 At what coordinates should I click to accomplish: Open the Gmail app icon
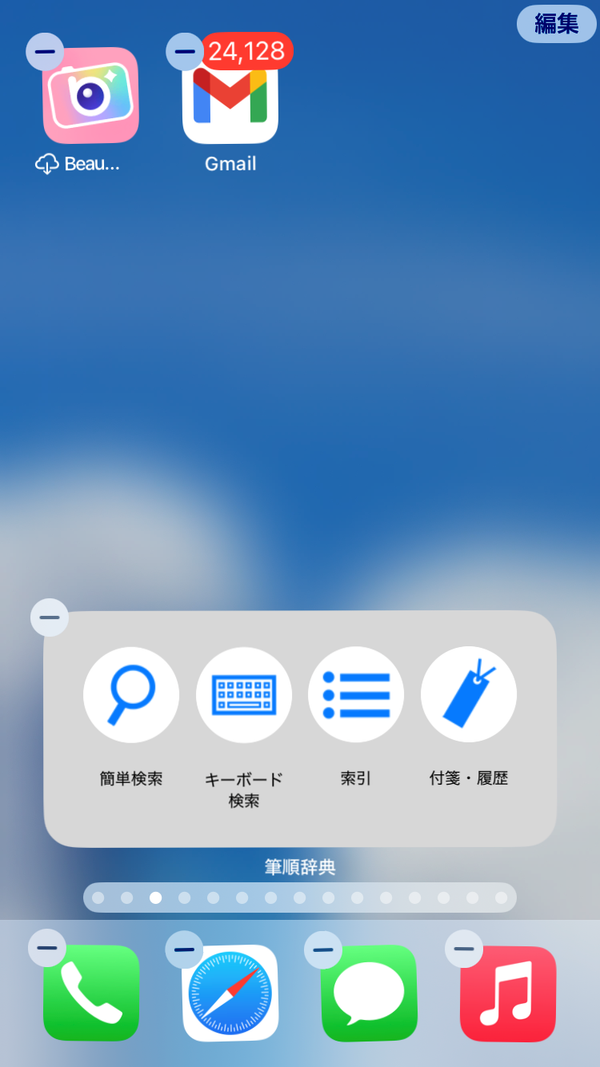coord(230,96)
